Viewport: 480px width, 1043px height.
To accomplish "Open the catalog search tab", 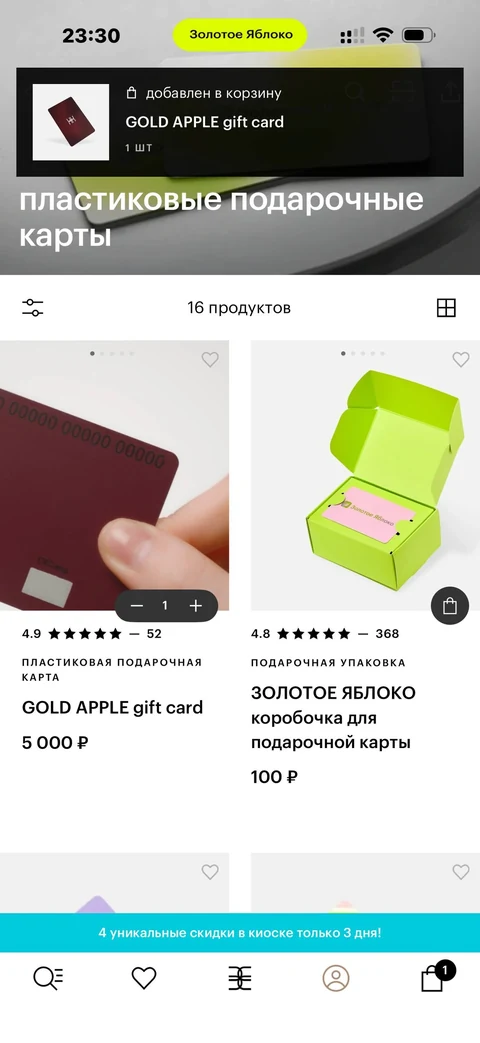I will point(48,978).
